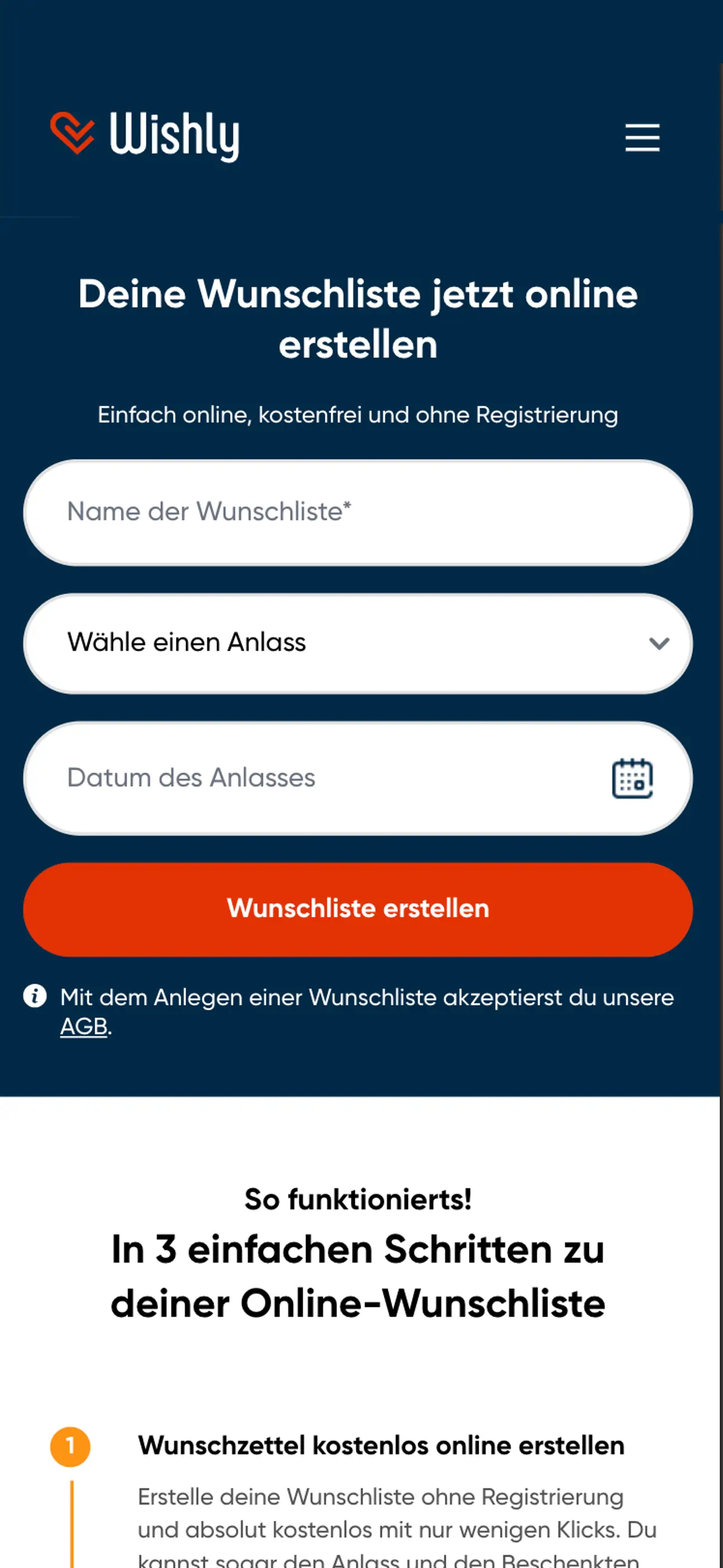
Task: Expand the Wähle einen Anlass dropdown
Action: [357, 643]
